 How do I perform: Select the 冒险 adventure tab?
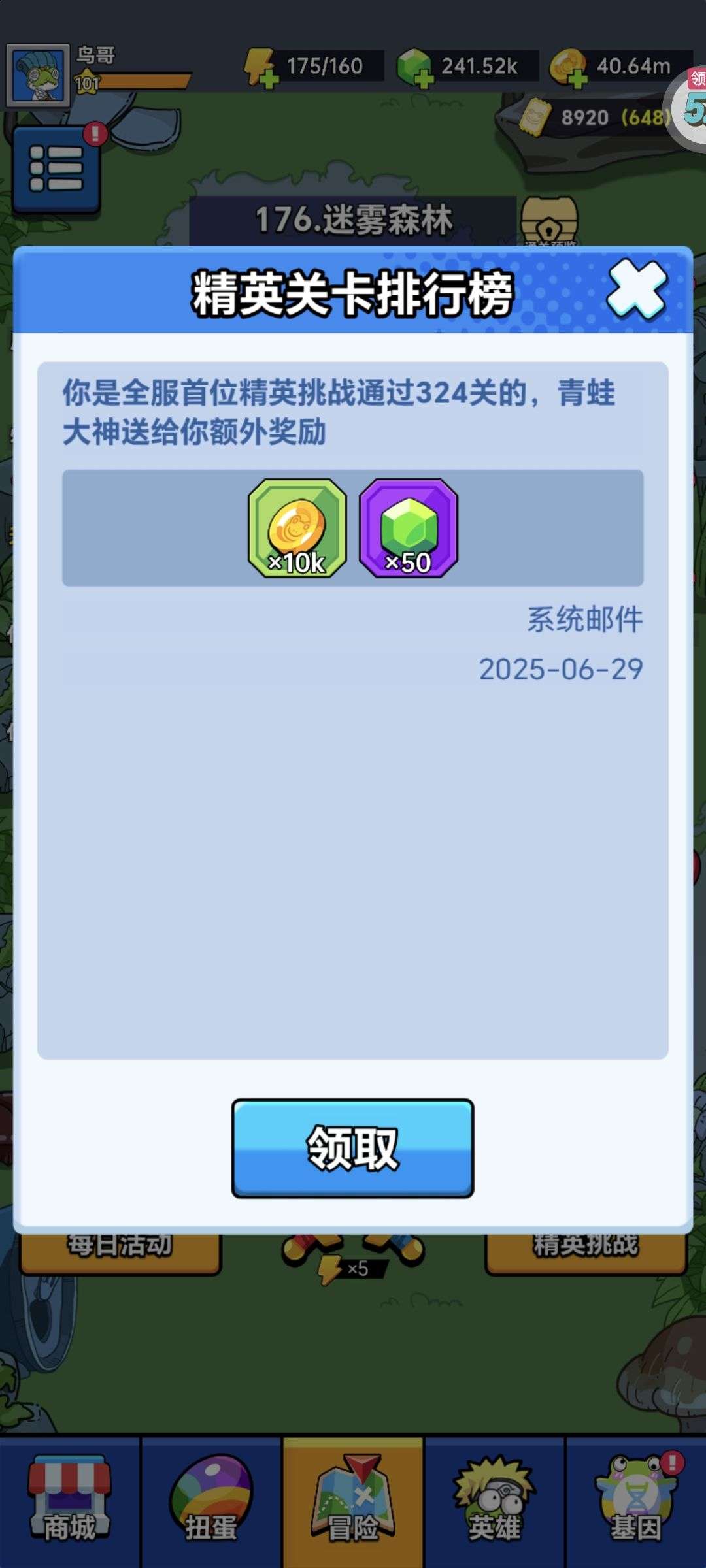tap(353, 1501)
